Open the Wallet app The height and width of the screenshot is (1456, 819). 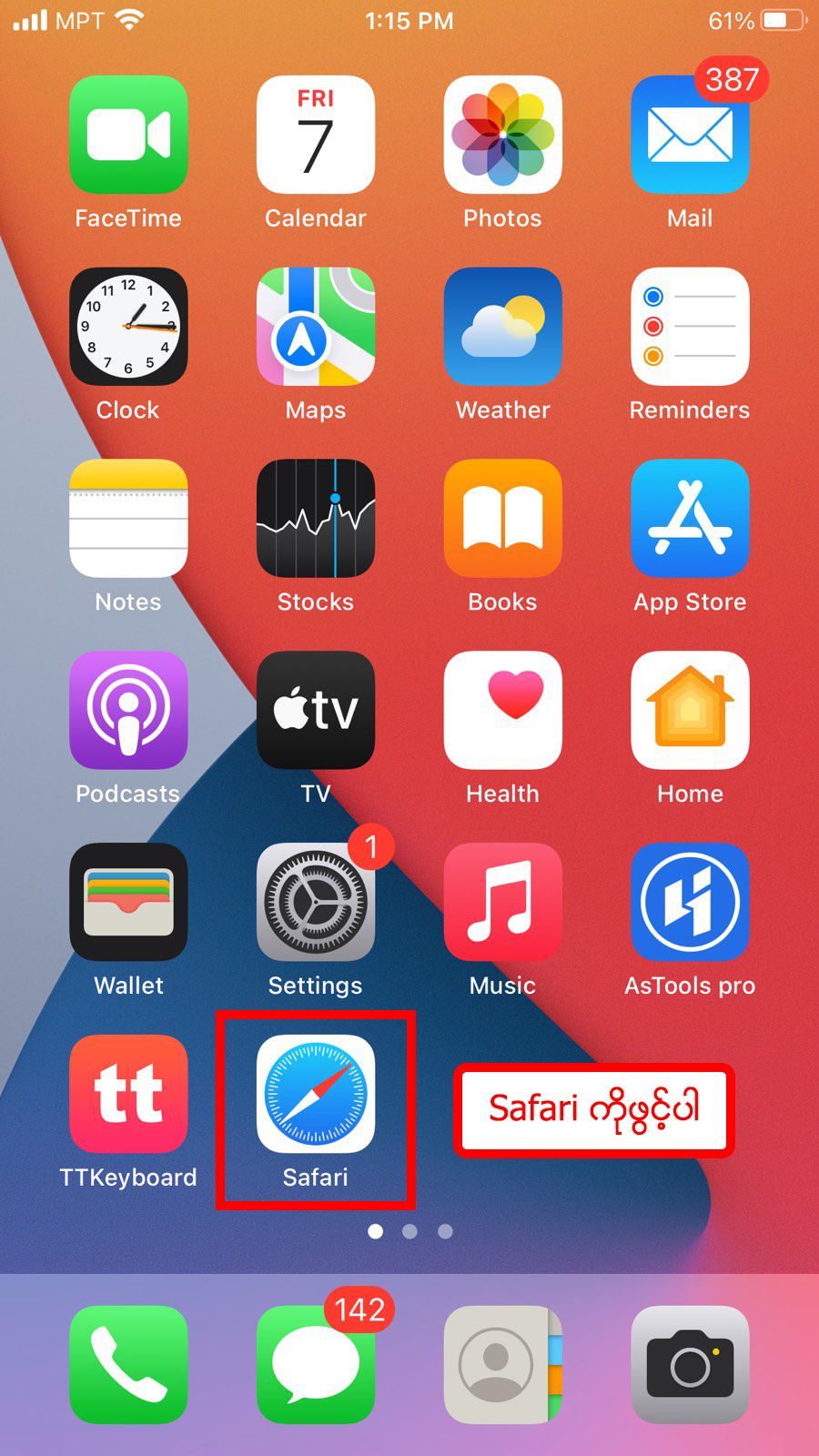[x=128, y=903]
